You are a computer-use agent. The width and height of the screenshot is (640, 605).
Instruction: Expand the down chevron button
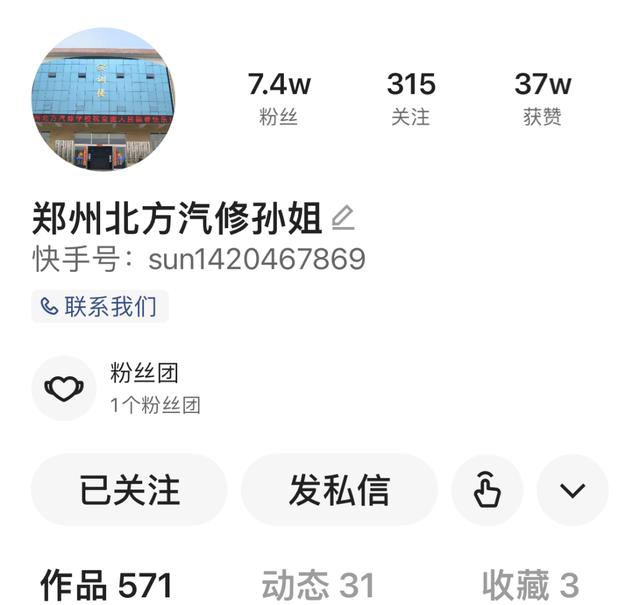(572, 490)
